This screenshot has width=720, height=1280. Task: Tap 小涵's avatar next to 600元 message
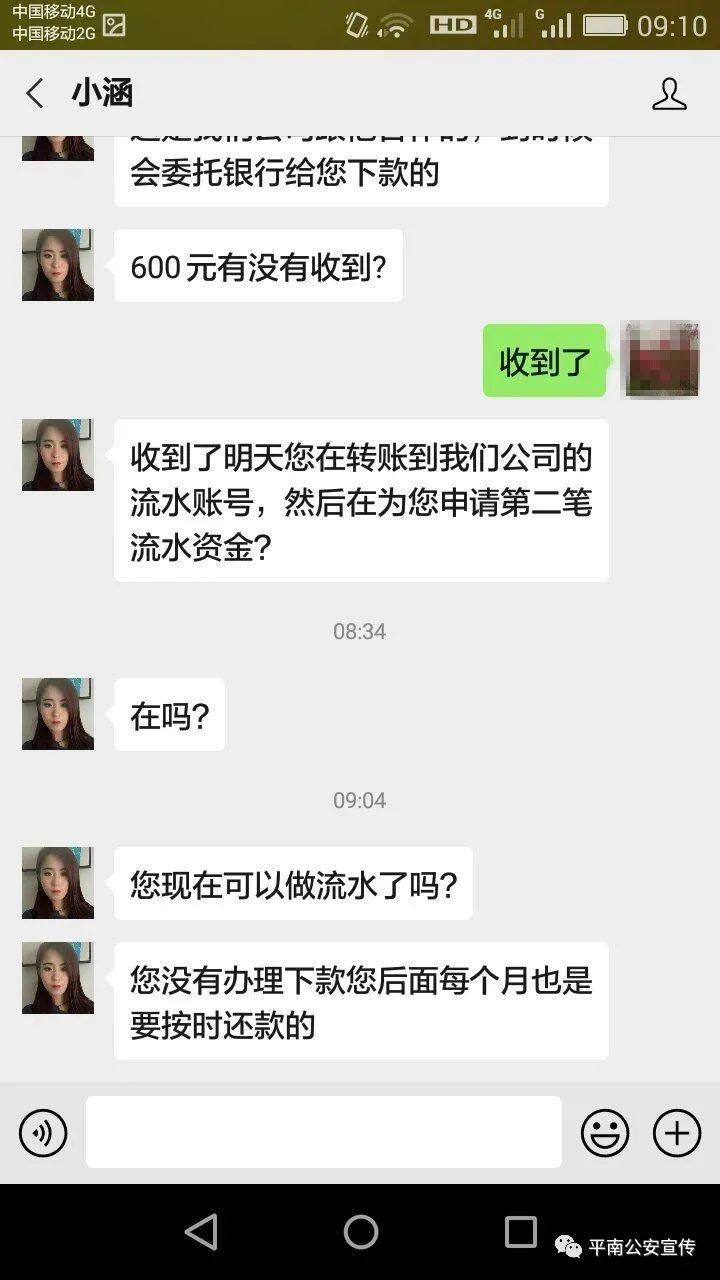point(57,264)
